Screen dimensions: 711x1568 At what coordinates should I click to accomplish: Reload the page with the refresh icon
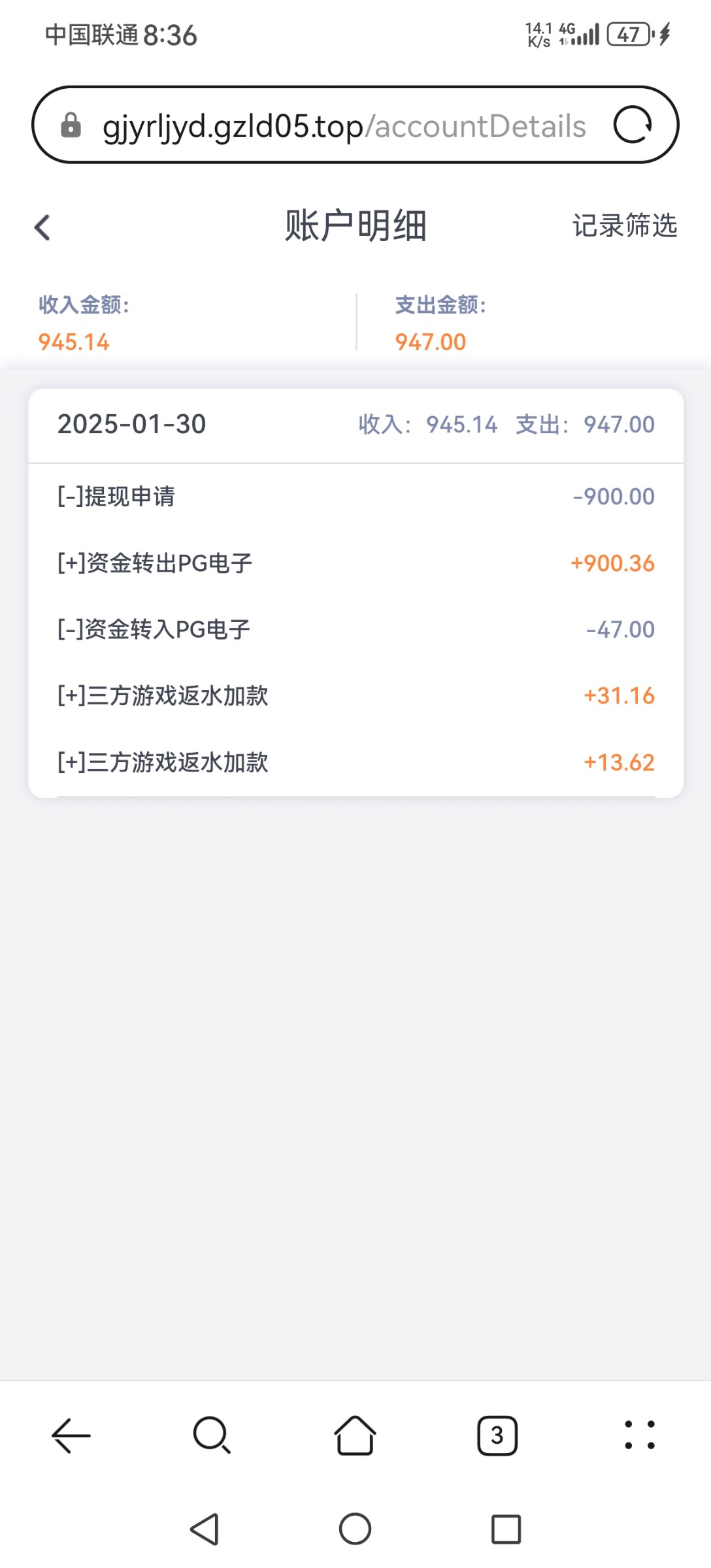633,125
